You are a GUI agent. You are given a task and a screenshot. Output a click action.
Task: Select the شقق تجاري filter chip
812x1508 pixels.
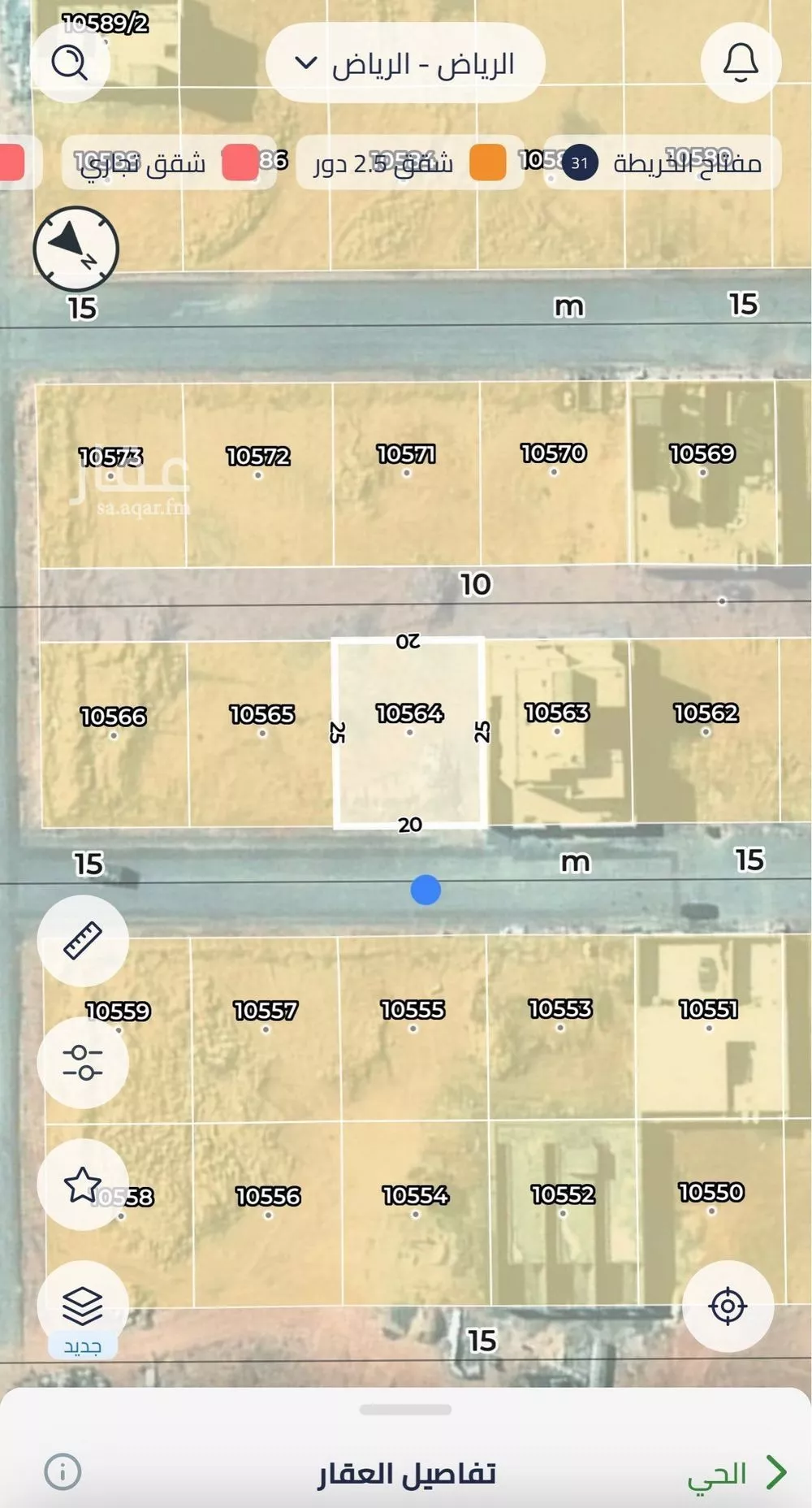(x=168, y=162)
